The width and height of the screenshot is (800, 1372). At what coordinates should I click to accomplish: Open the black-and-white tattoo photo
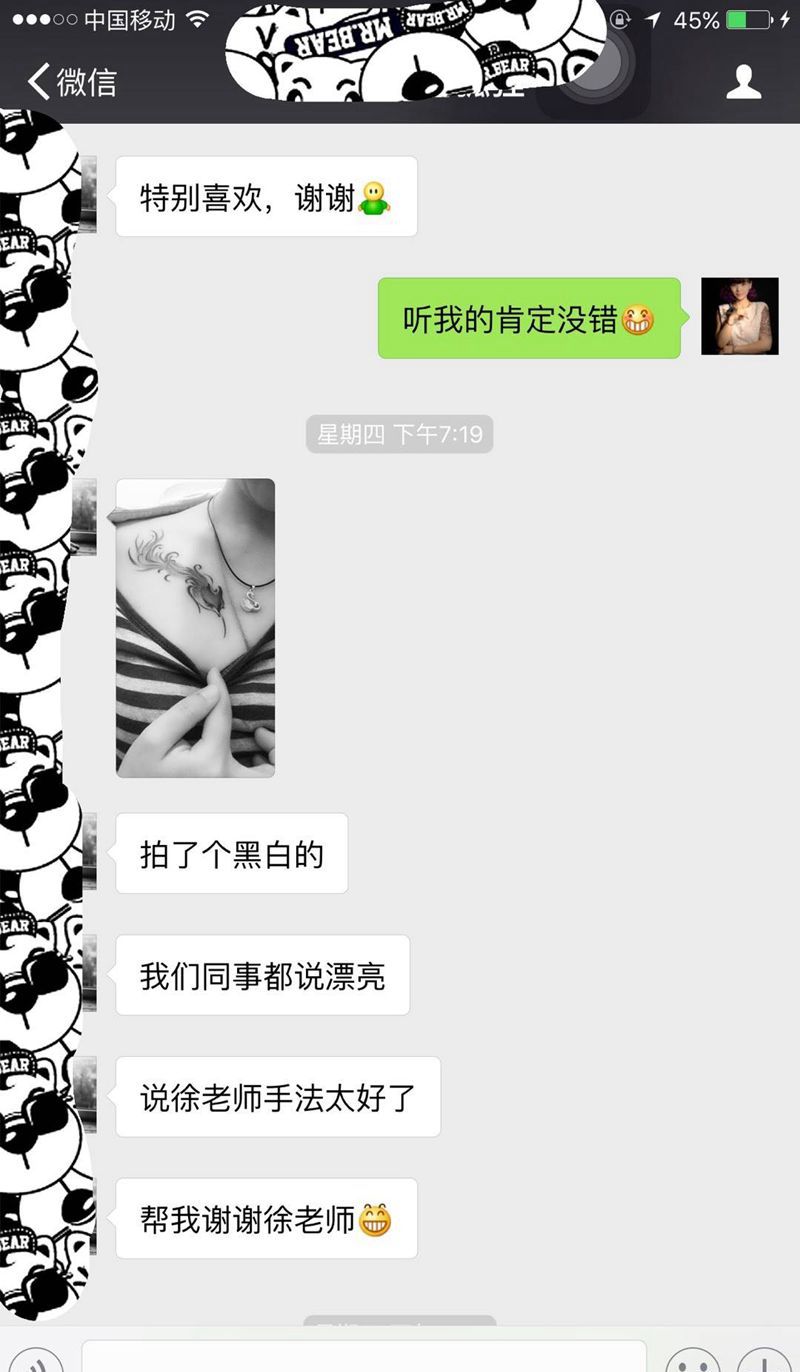tap(195, 628)
